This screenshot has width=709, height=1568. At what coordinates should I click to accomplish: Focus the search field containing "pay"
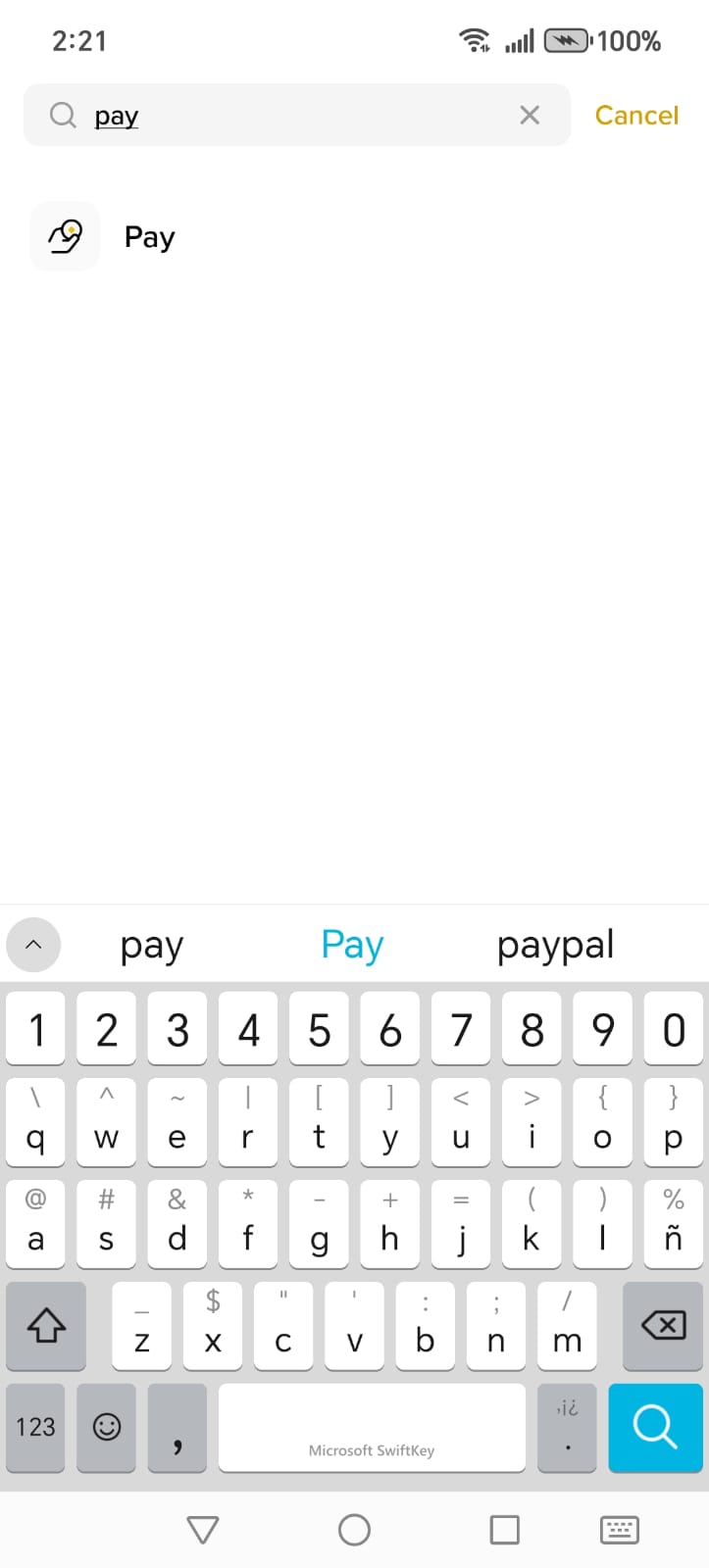point(294,116)
